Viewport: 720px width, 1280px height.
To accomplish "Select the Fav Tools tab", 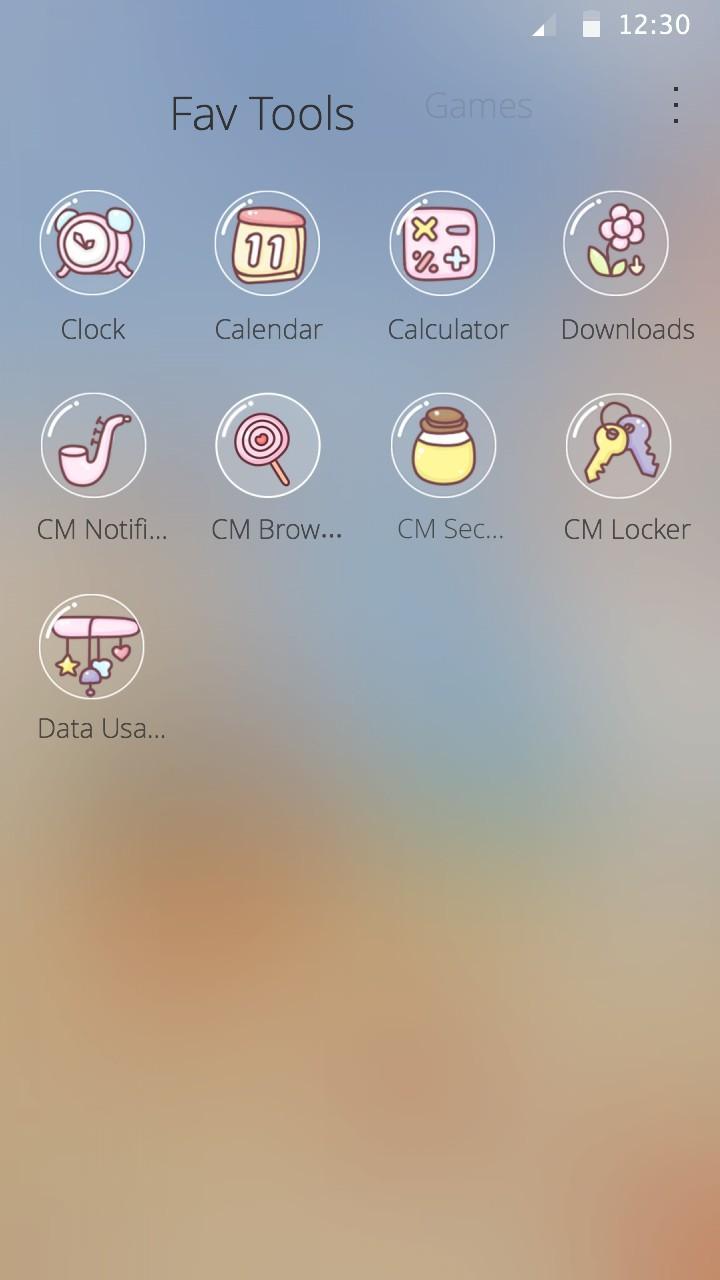I will [262, 114].
